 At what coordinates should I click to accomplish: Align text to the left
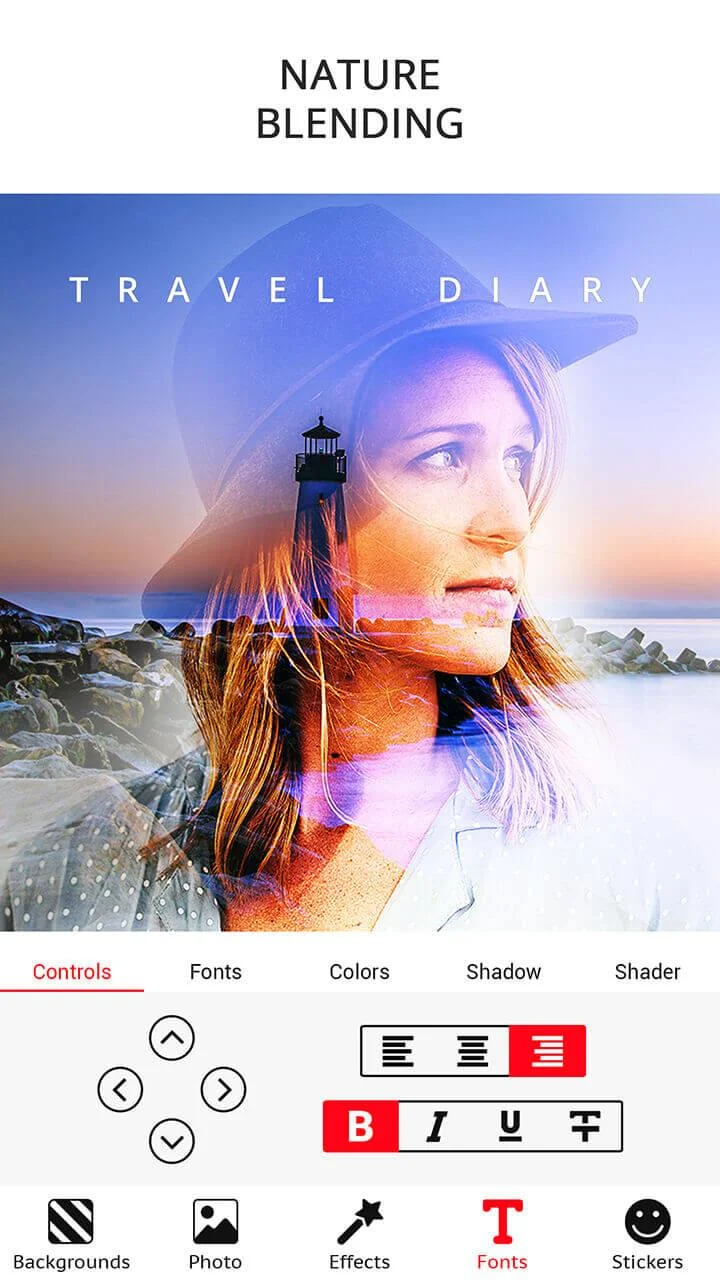click(398, 1051)
